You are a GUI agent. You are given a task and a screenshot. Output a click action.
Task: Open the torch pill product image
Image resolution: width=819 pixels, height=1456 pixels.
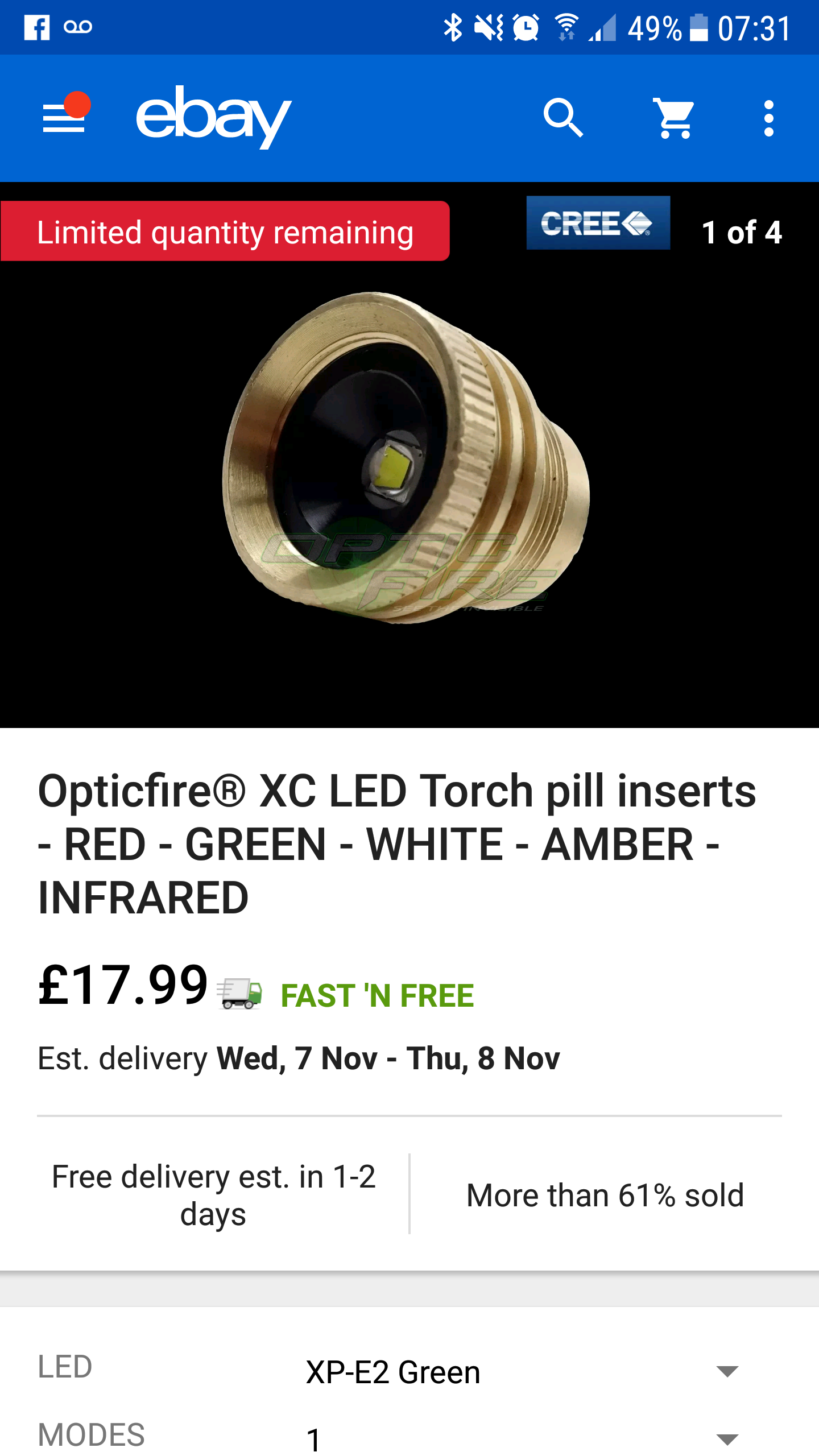coord(407,458)
